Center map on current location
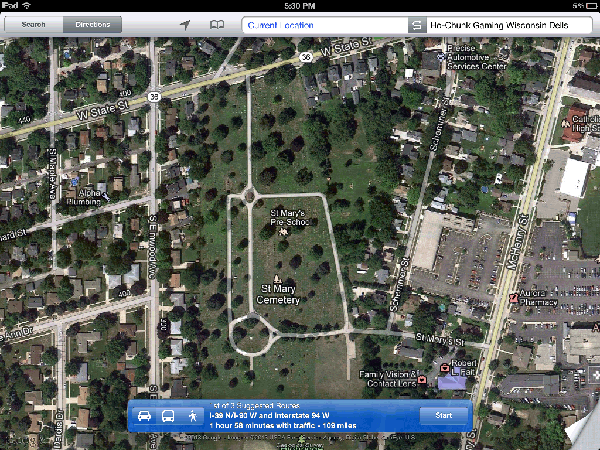This screenshot has width=600, height=450. tap(185, 24)
